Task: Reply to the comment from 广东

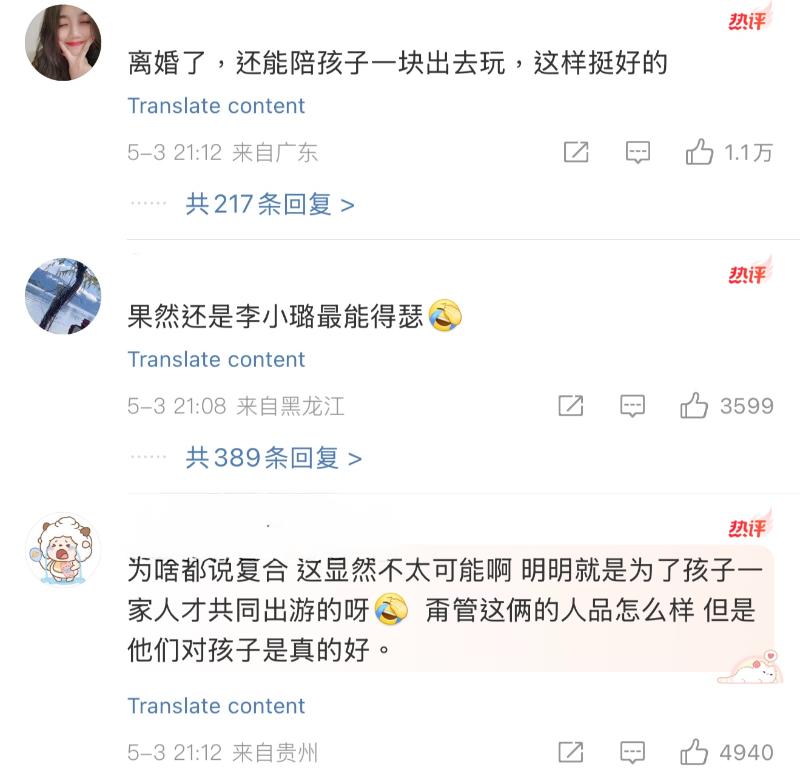Action: click(x=637, y=152)
